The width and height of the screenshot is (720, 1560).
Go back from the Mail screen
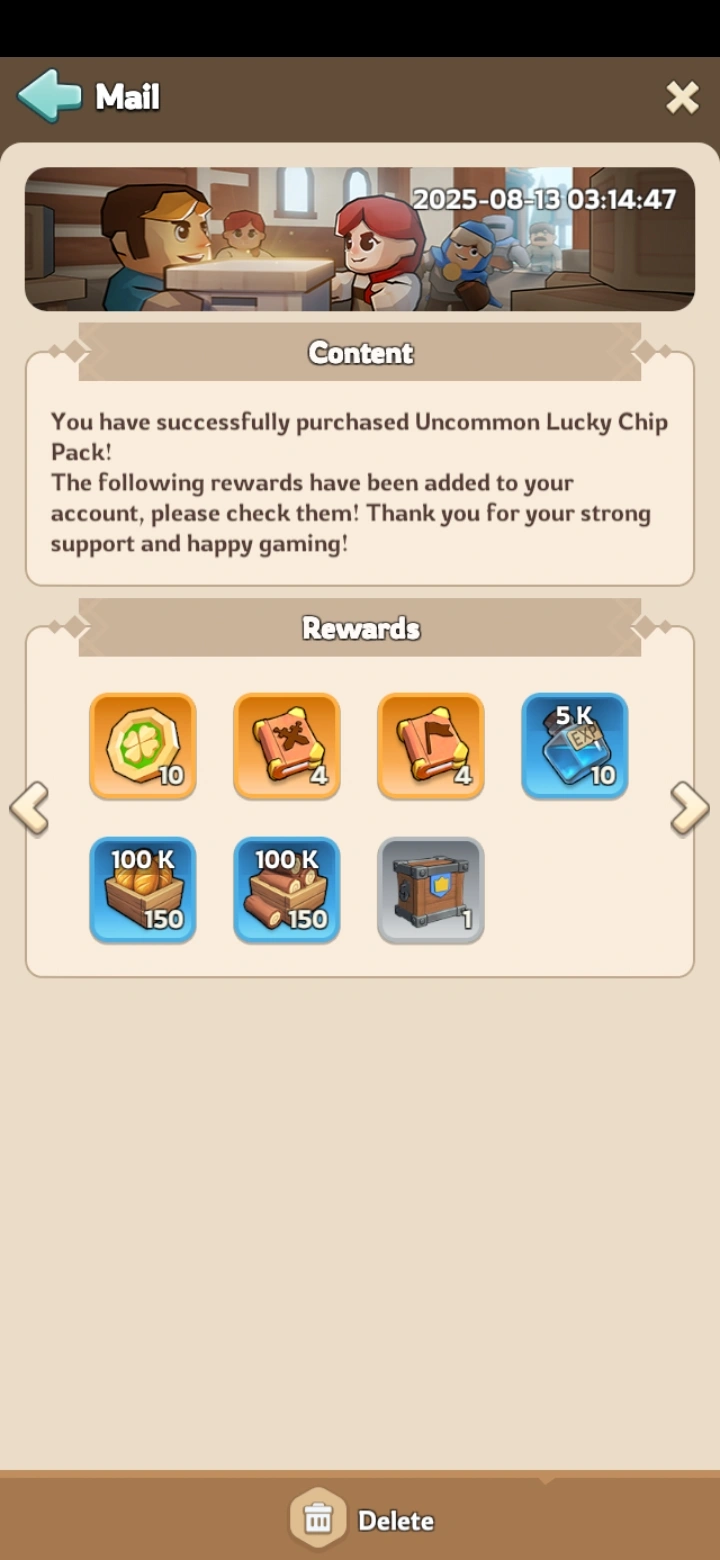point(49,96)
